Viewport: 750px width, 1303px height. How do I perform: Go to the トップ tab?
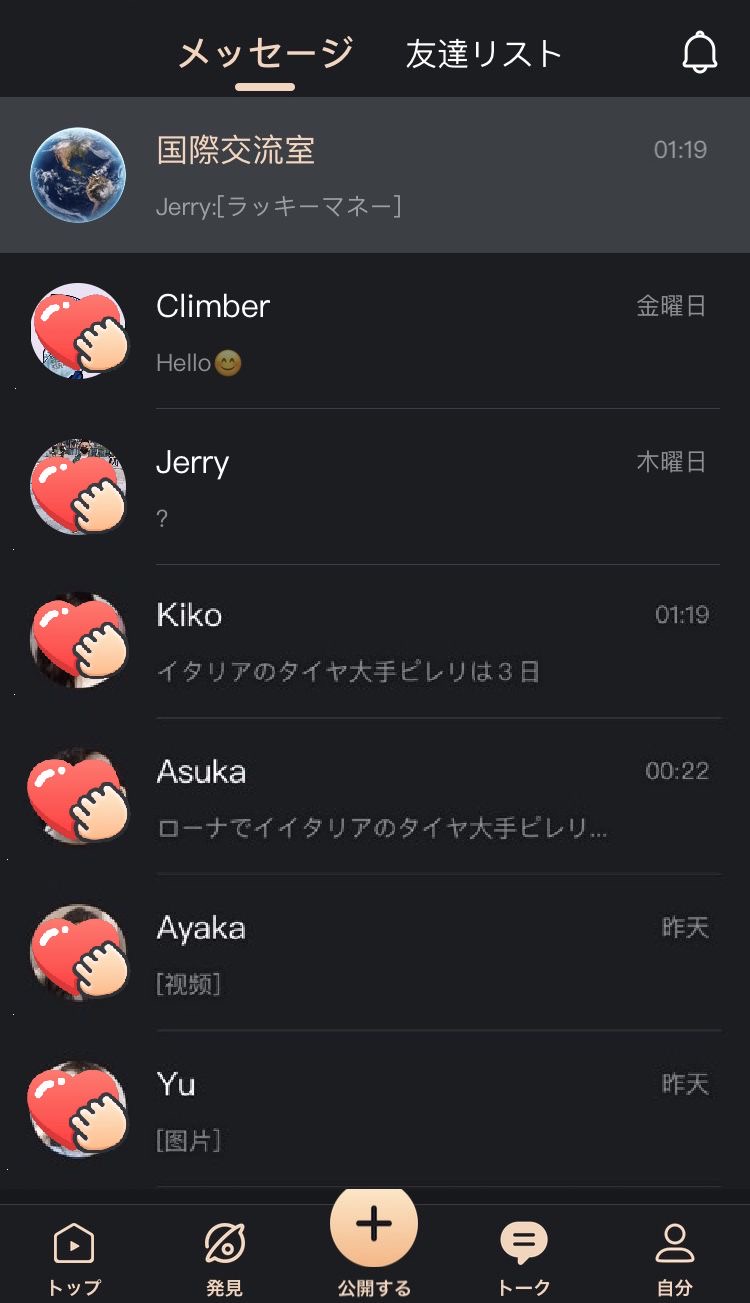74,1257
